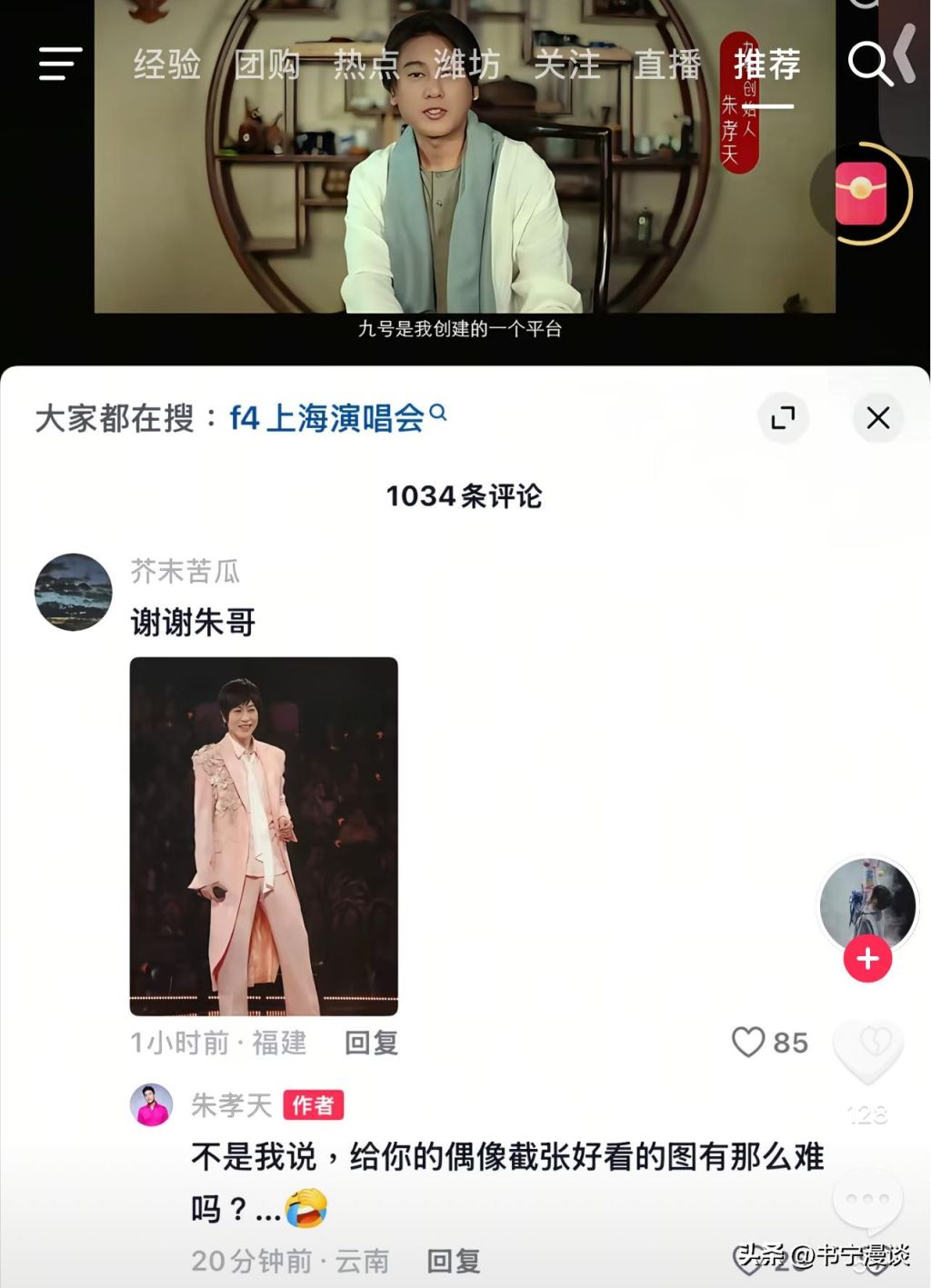Open the search magnifier icon
The image size is (931, 1288).
(x=869, y=64)
